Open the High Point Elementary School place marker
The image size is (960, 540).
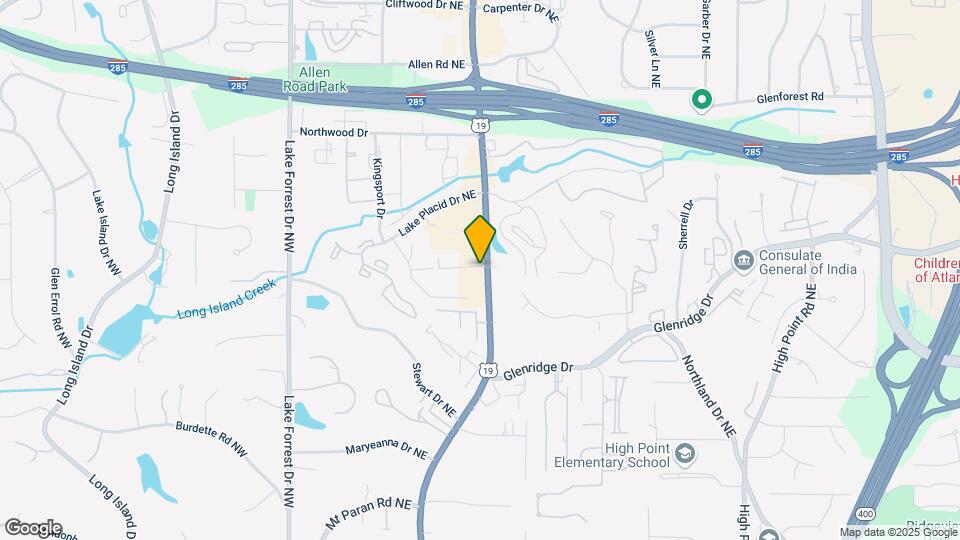click(685, 455)
